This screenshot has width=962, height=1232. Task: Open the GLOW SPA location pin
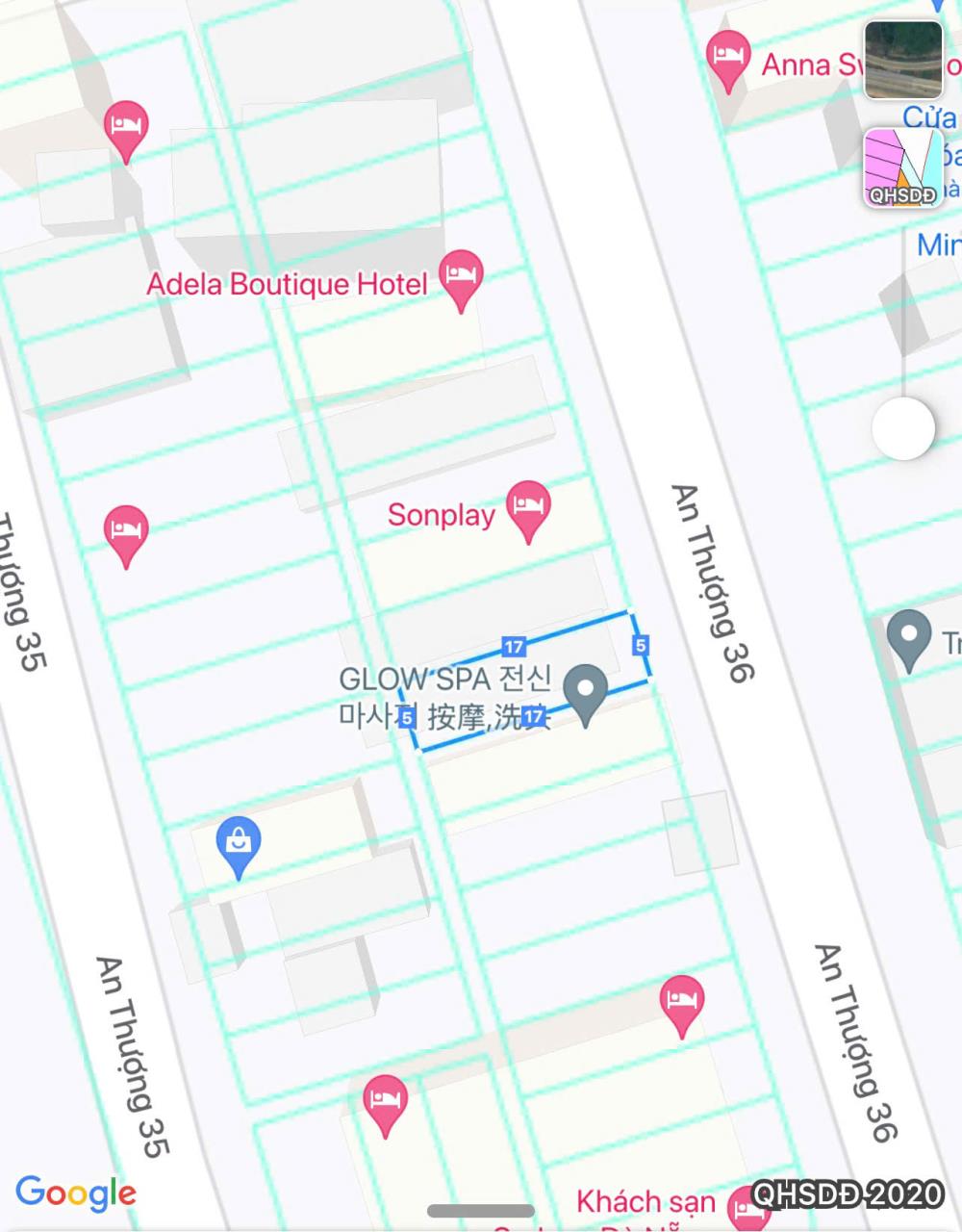click(x=584, y=692)
